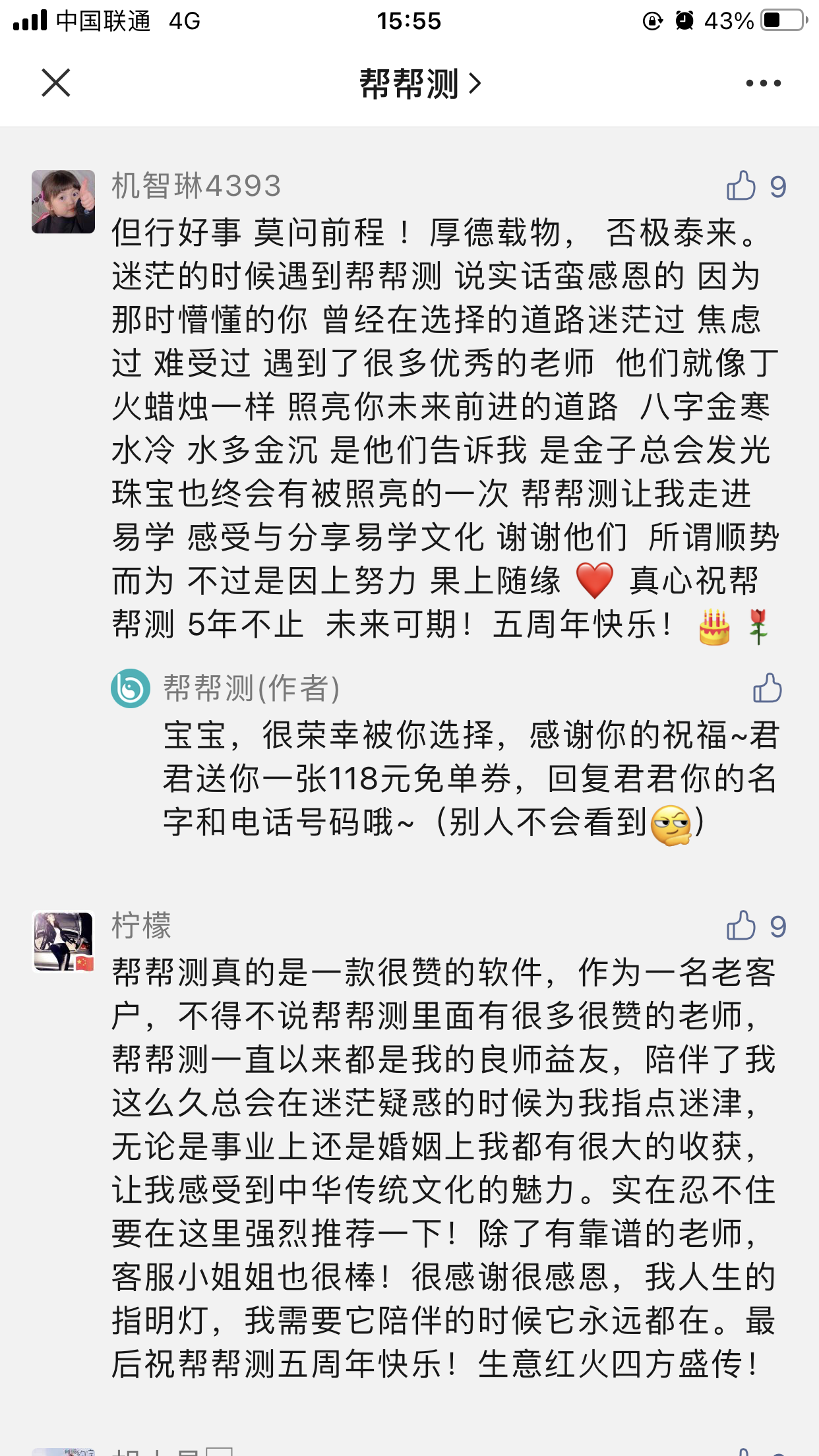Close the 帮帮测 page
Viewport: 819px width, 1456px height.
(56, 83)
